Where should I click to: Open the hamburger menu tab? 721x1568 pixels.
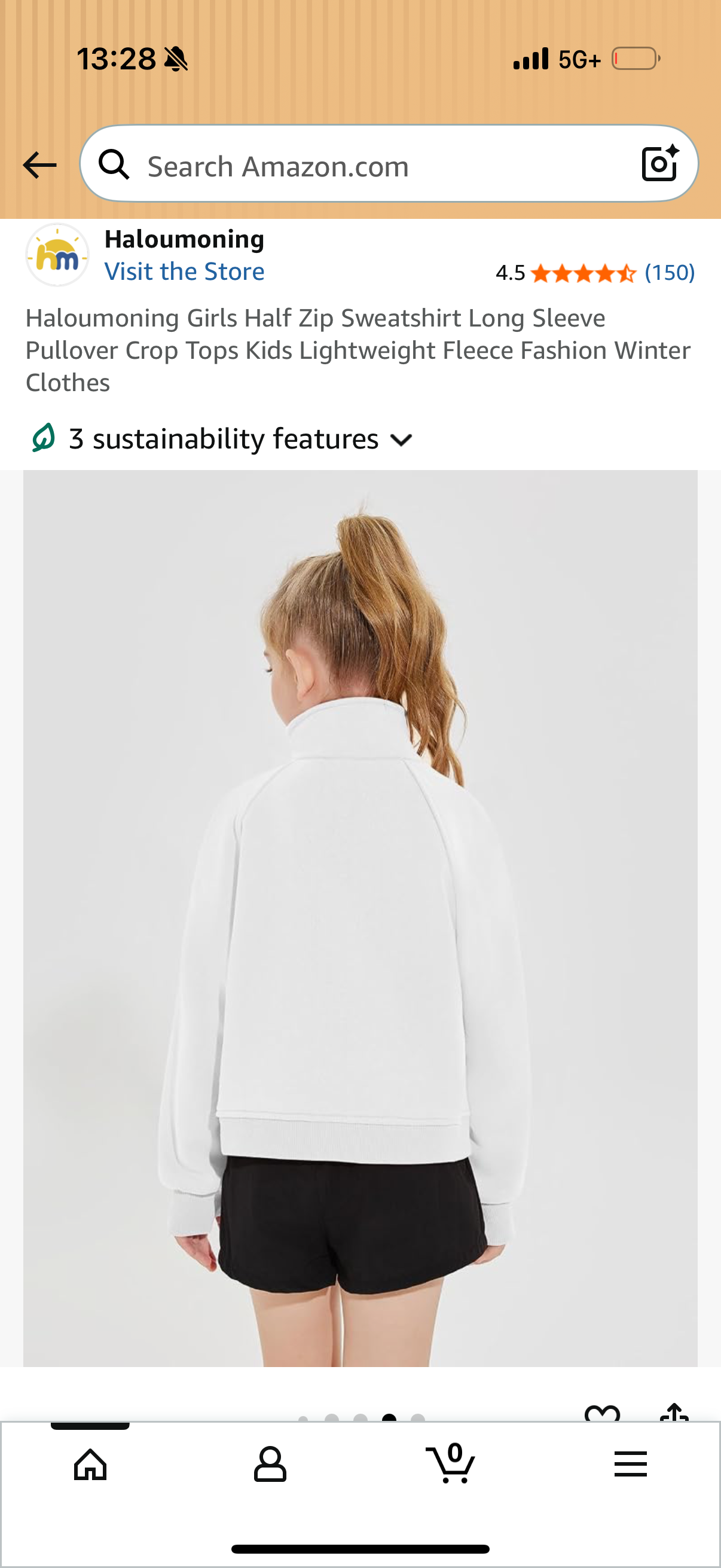pyautogui.click(x=630, y=1463)
